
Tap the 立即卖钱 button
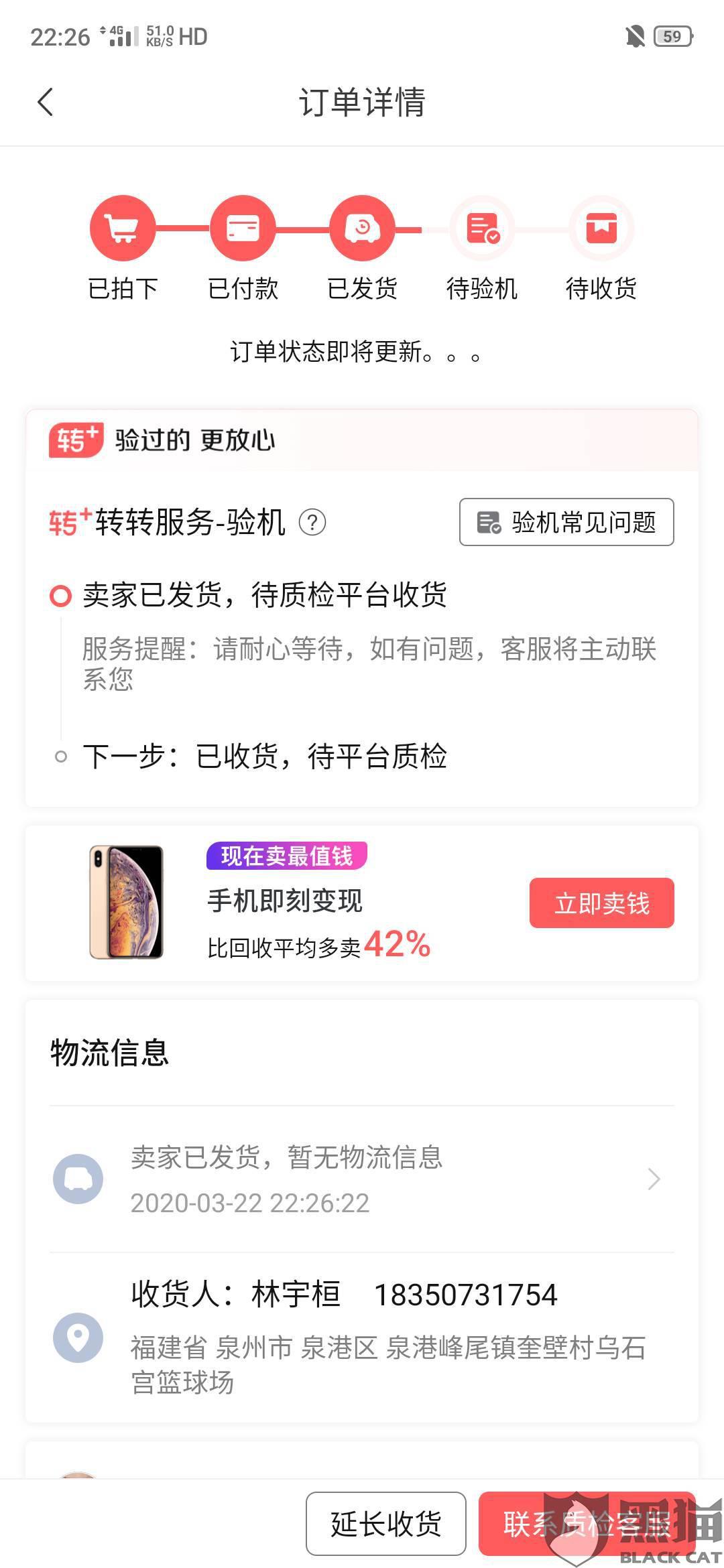pos(601,903)
